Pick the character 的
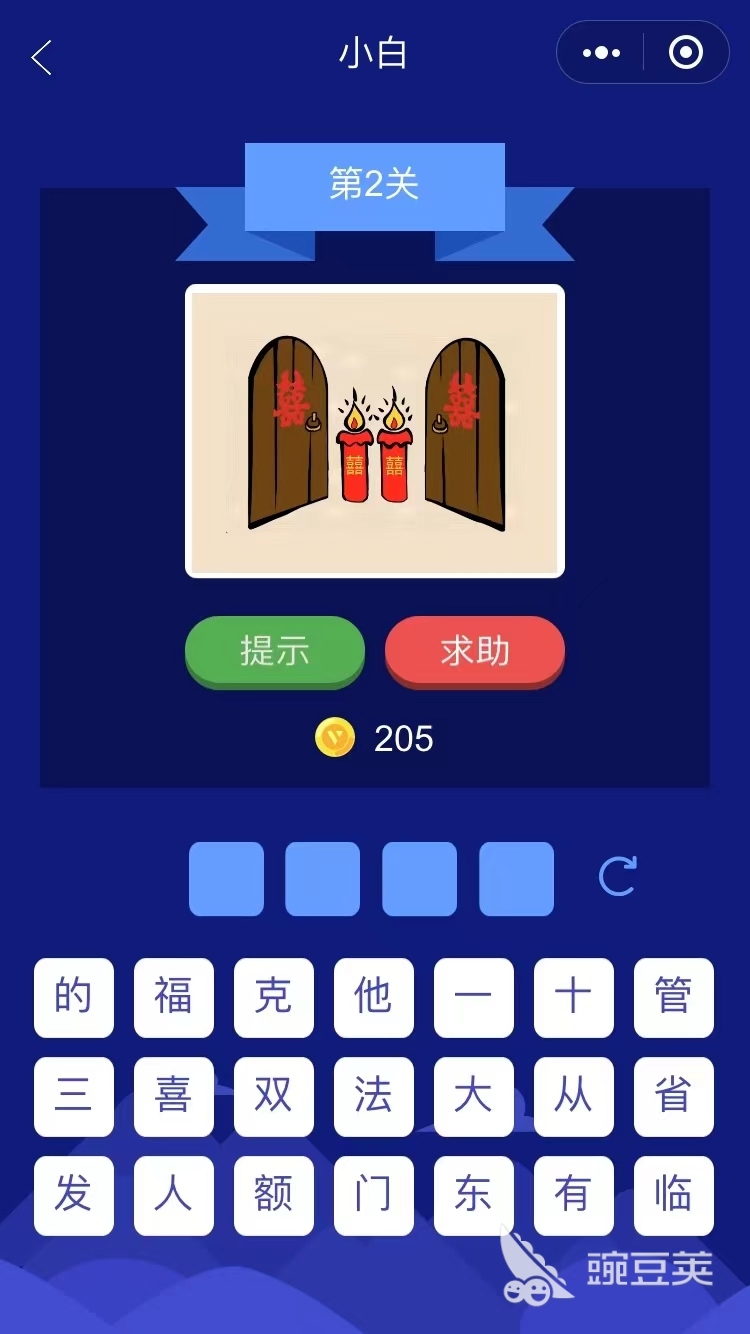This screenshot has height=1334, width=750. point(73,997)
